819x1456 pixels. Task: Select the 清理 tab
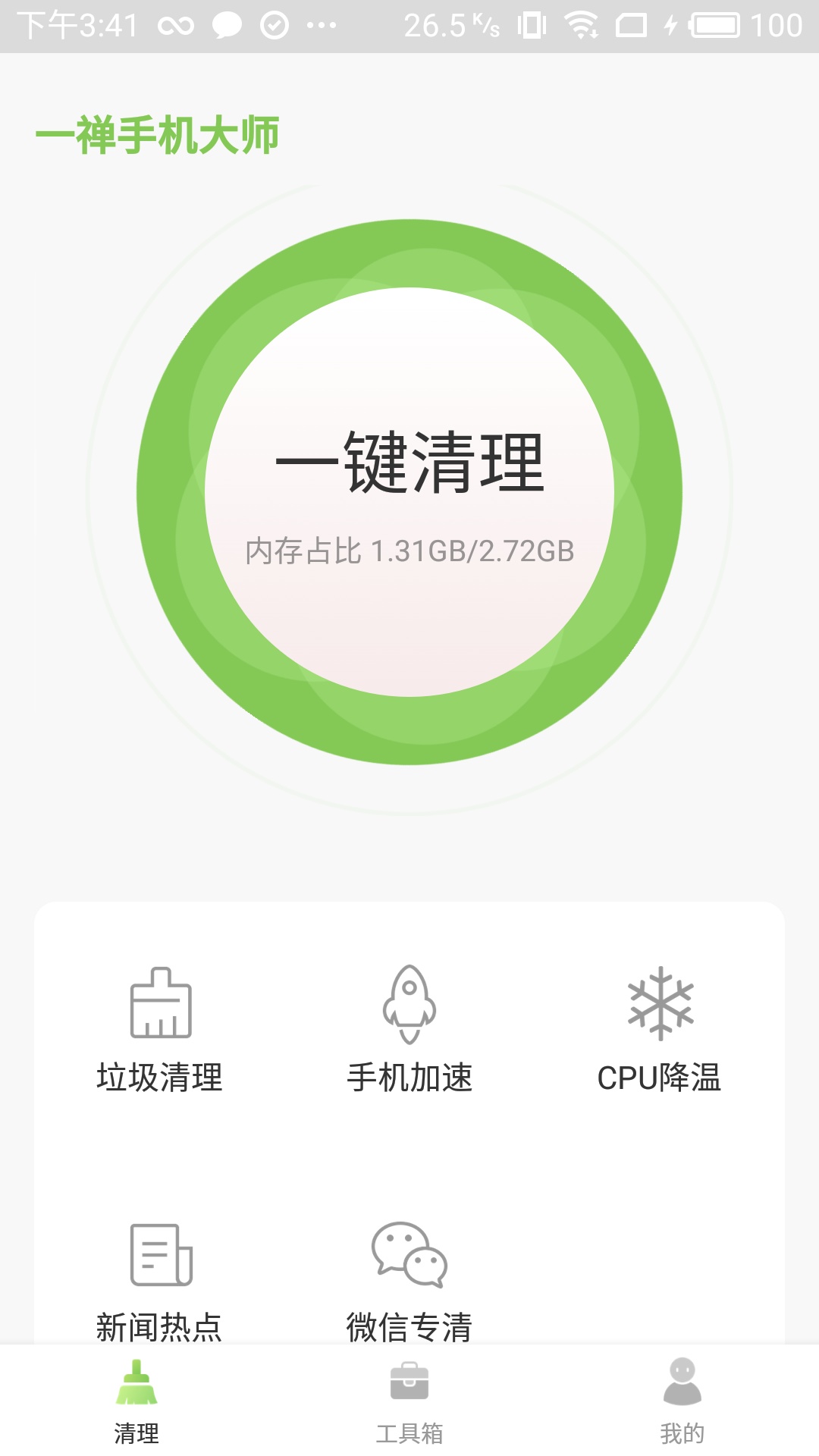coord(136,1401)
